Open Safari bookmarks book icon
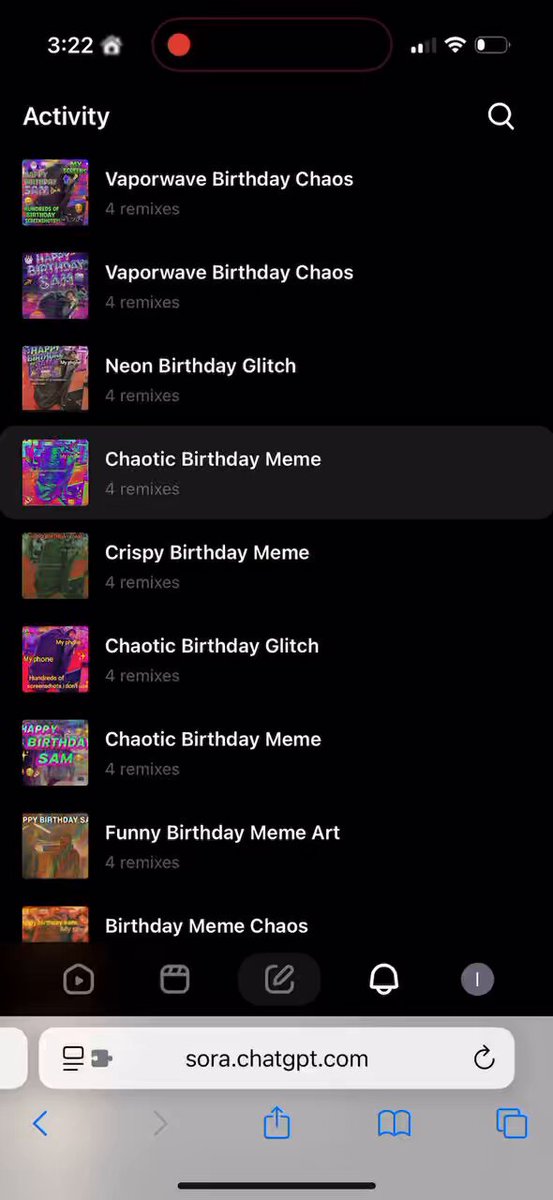Screen dimensions: 553x1200 [394, 1124]
